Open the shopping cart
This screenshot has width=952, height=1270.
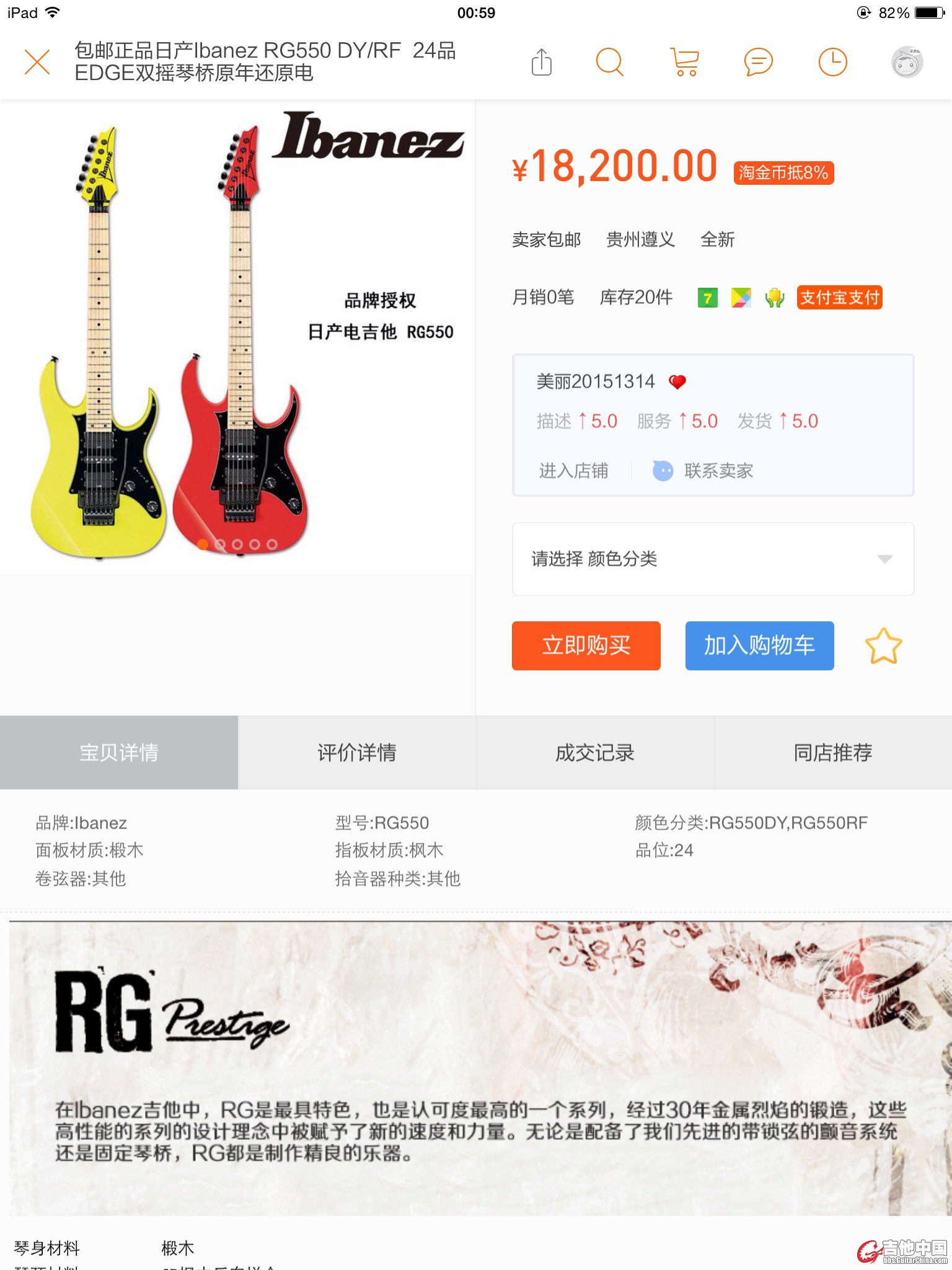(684, 62)
